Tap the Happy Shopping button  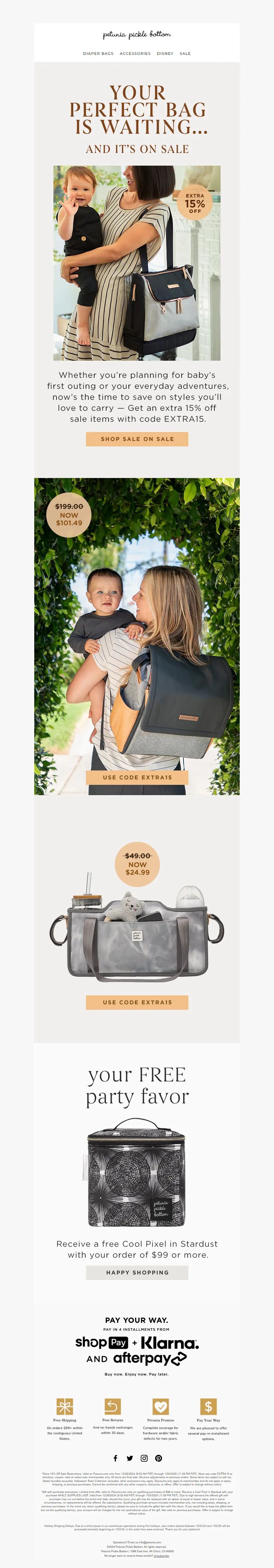pos(137,1272)
